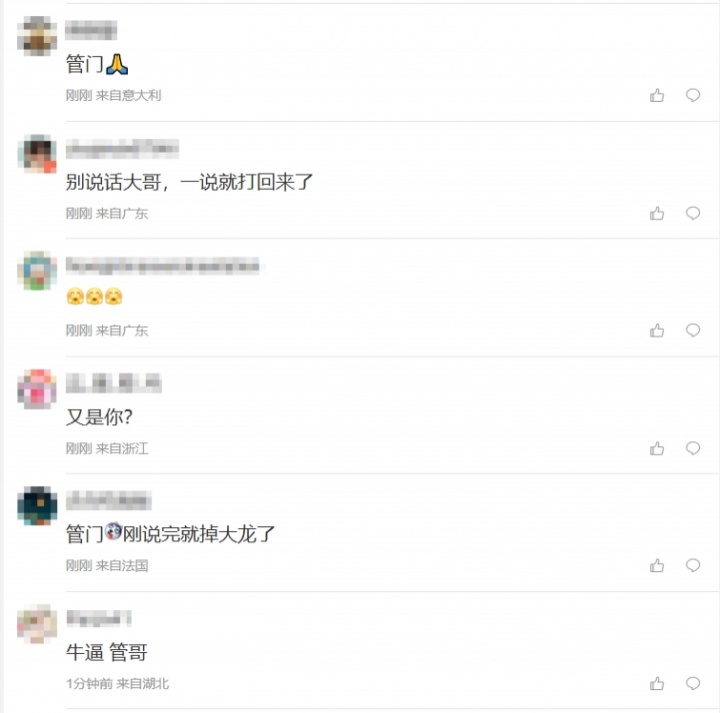Screen dimensions: 720x713
Task: Reply to the three-emoji comment from 广东
Action: pos(693,331)
